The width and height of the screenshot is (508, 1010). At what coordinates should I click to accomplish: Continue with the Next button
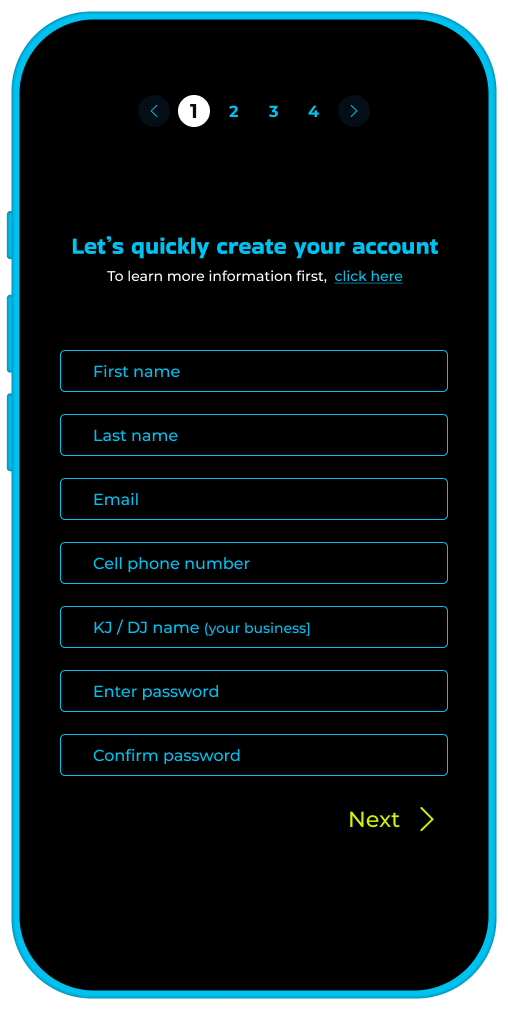click(391, 819)
